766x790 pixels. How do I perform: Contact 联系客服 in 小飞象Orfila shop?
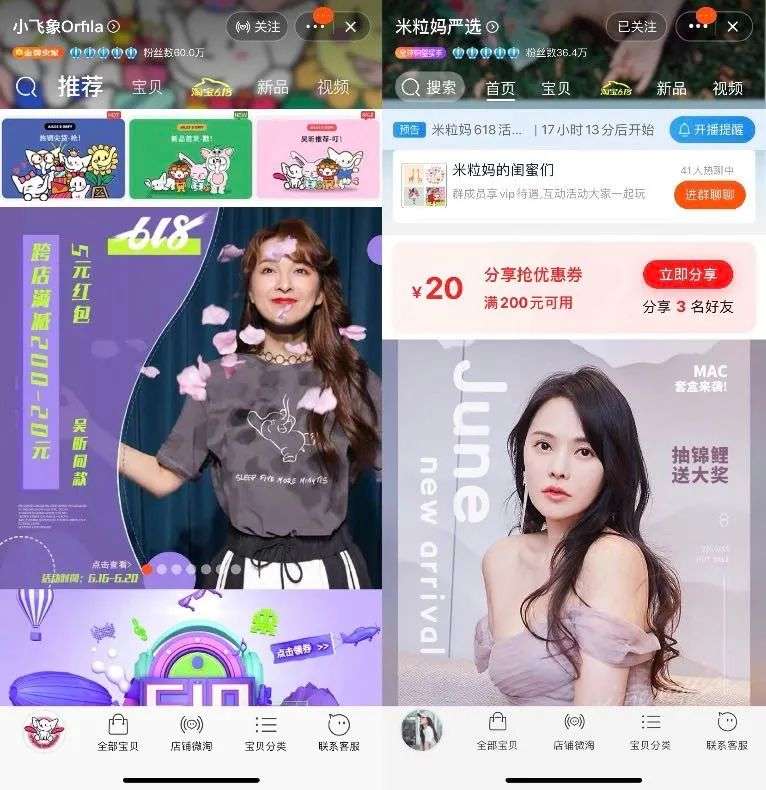339,734
